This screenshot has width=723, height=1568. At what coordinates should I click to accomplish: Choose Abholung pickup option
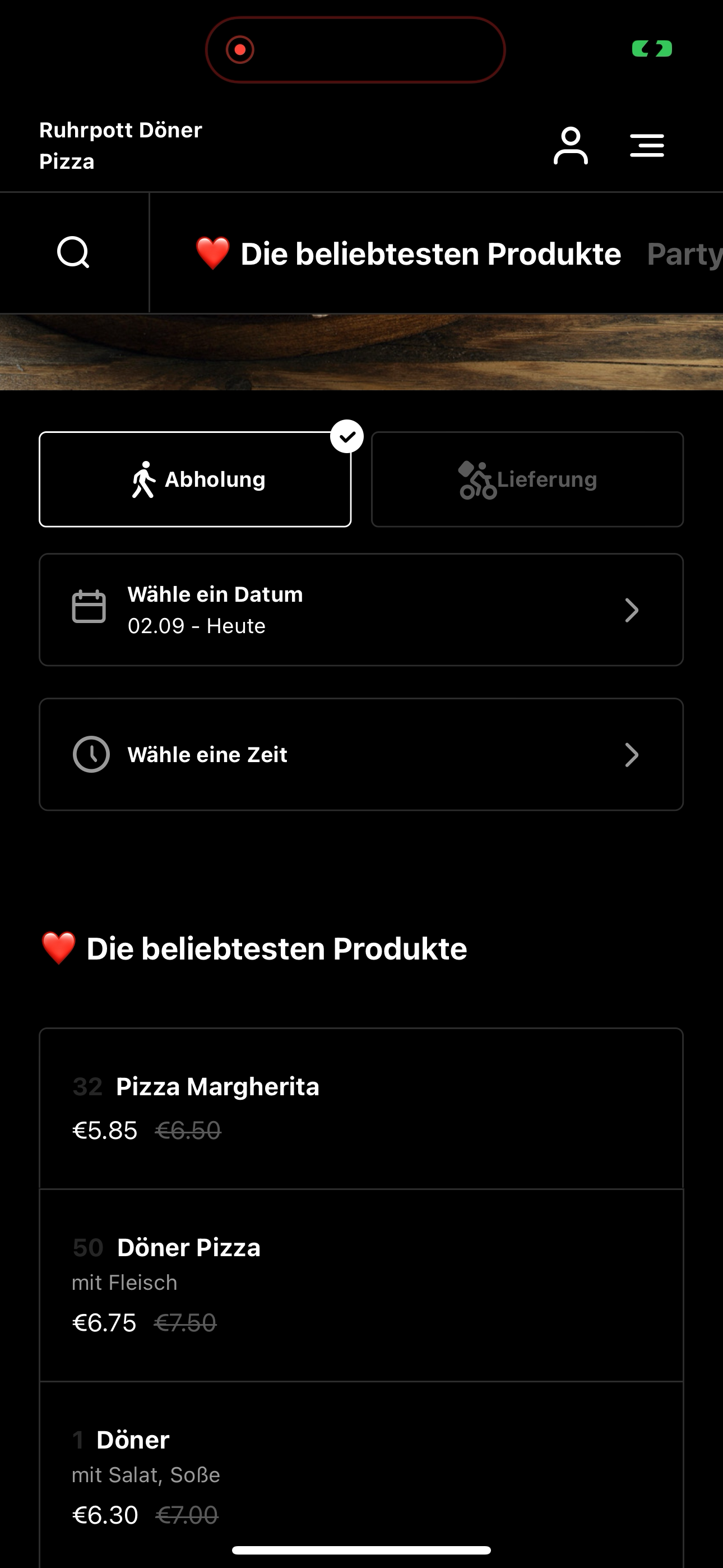pos(196,479)
